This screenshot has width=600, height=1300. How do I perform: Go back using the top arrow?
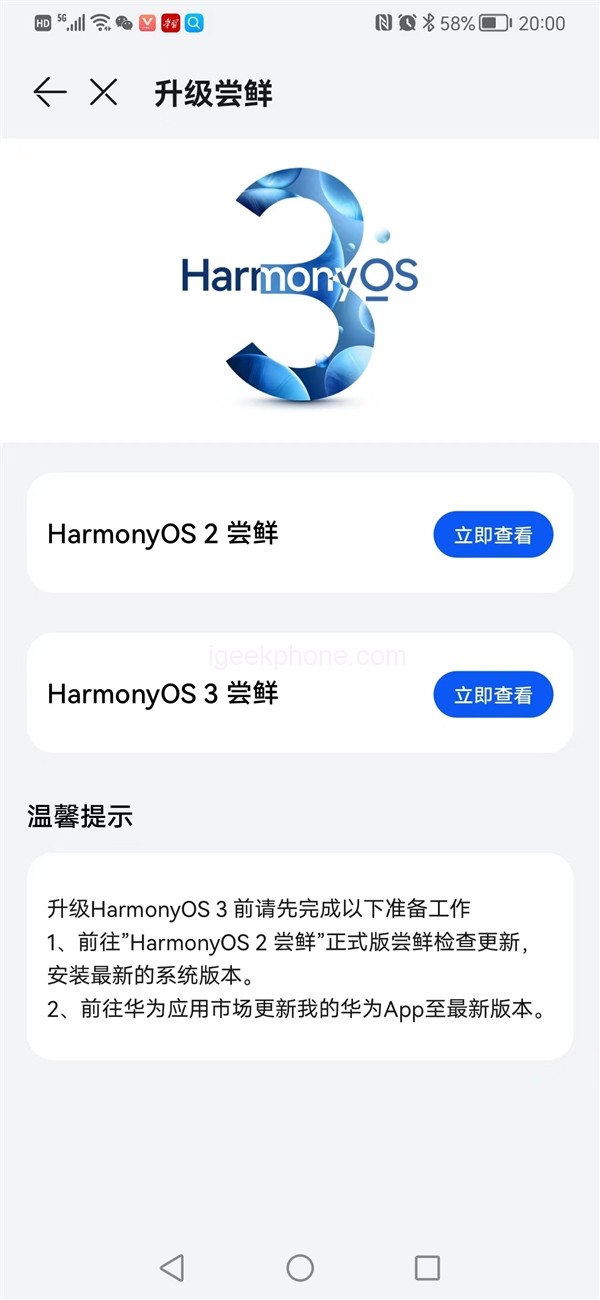click(49, 93)
